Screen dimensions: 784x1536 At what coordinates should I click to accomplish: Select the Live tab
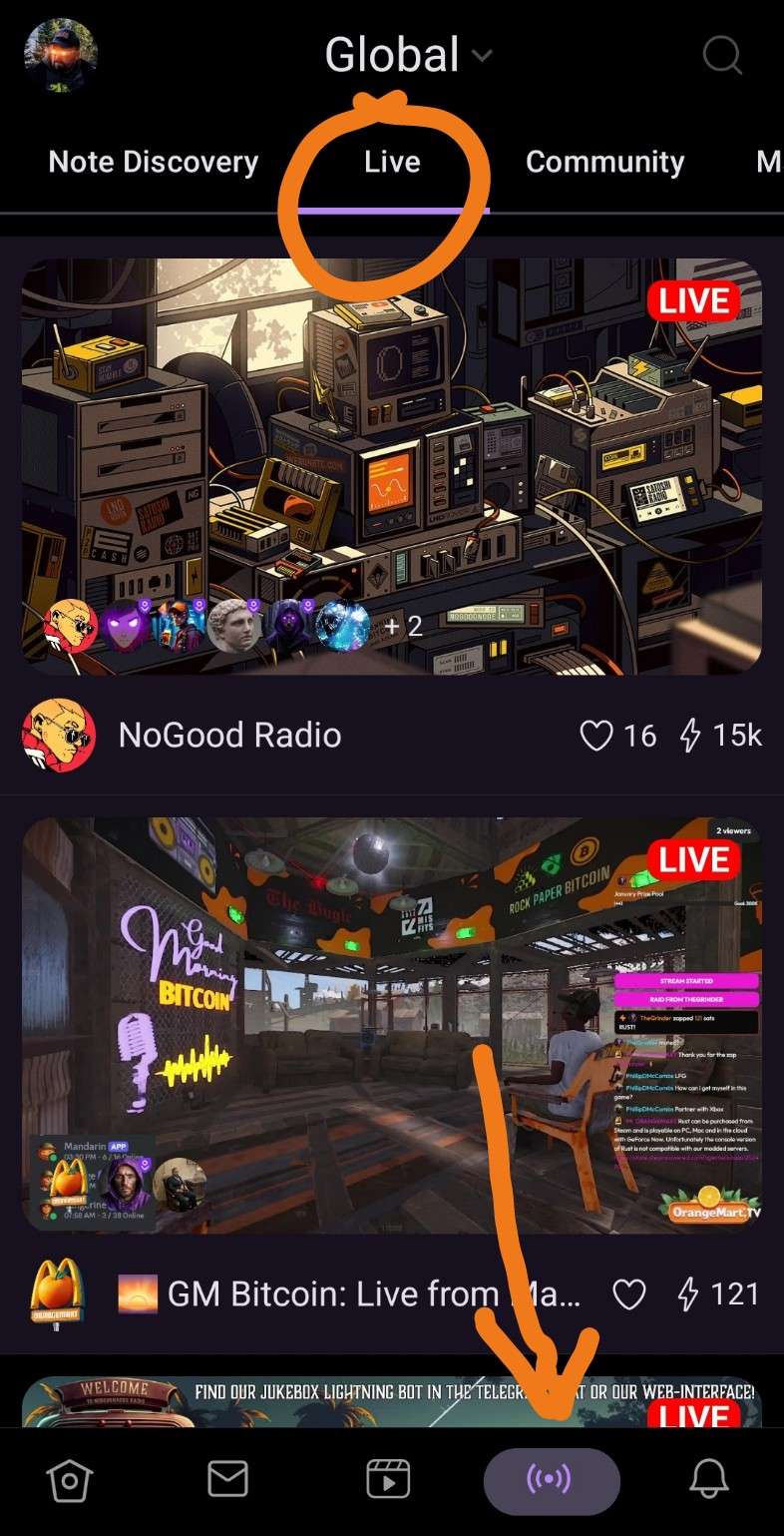pyautogui.click(x=392, y=163)
